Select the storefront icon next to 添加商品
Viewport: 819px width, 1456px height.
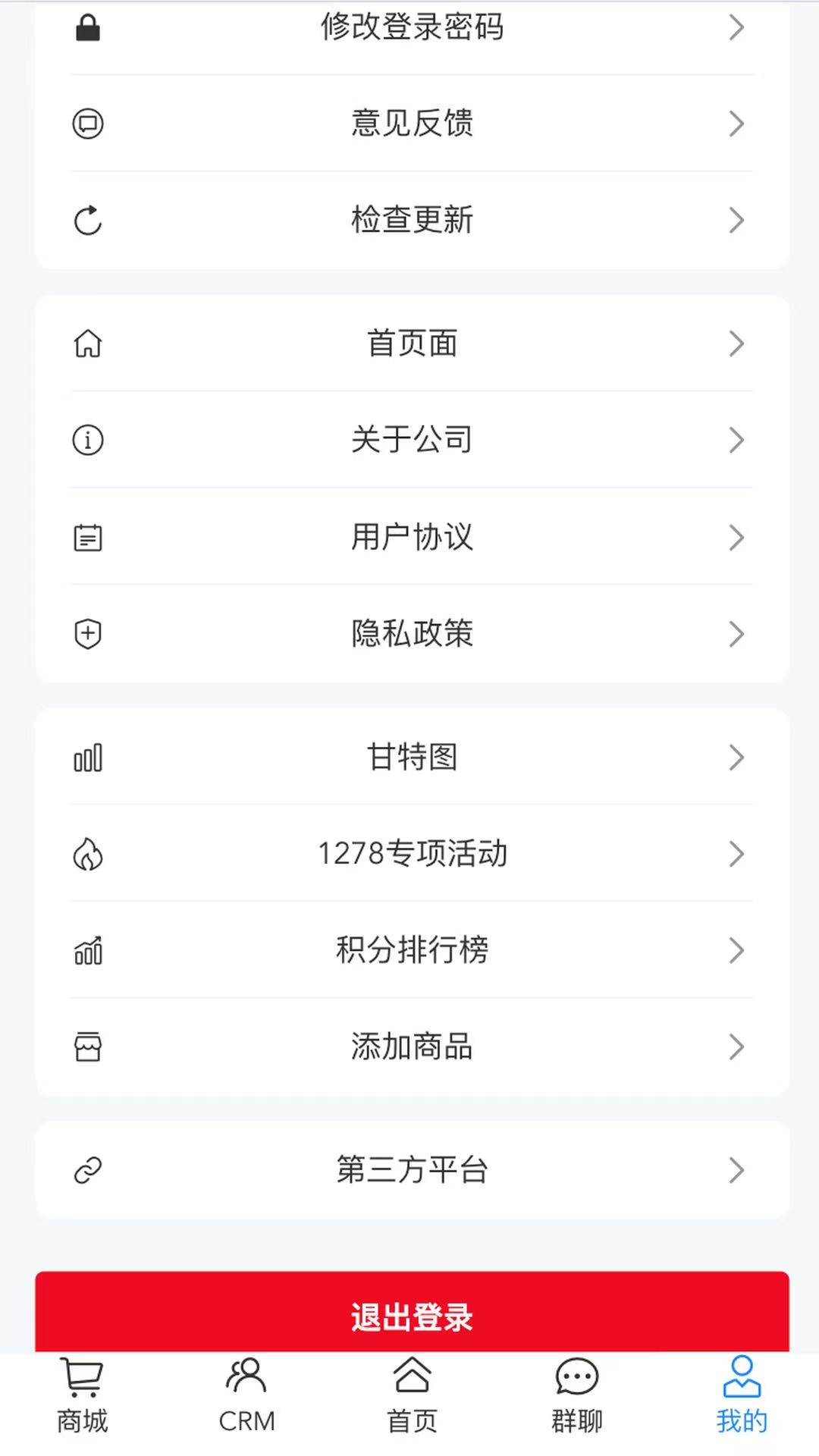[x=87, y=1047]
